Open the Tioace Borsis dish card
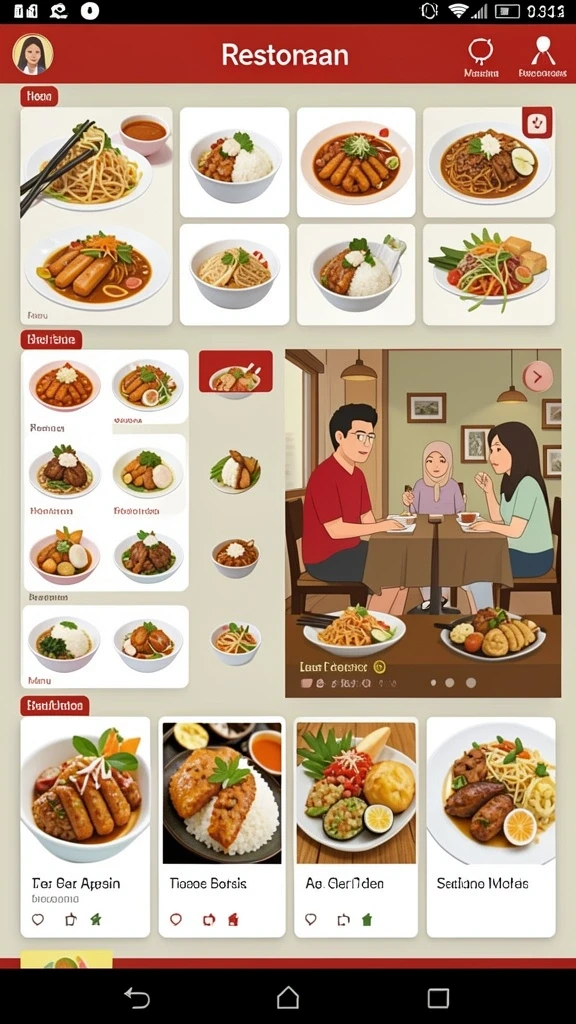The height and width of the screenshot is (1024, 576). coord(222,827)
